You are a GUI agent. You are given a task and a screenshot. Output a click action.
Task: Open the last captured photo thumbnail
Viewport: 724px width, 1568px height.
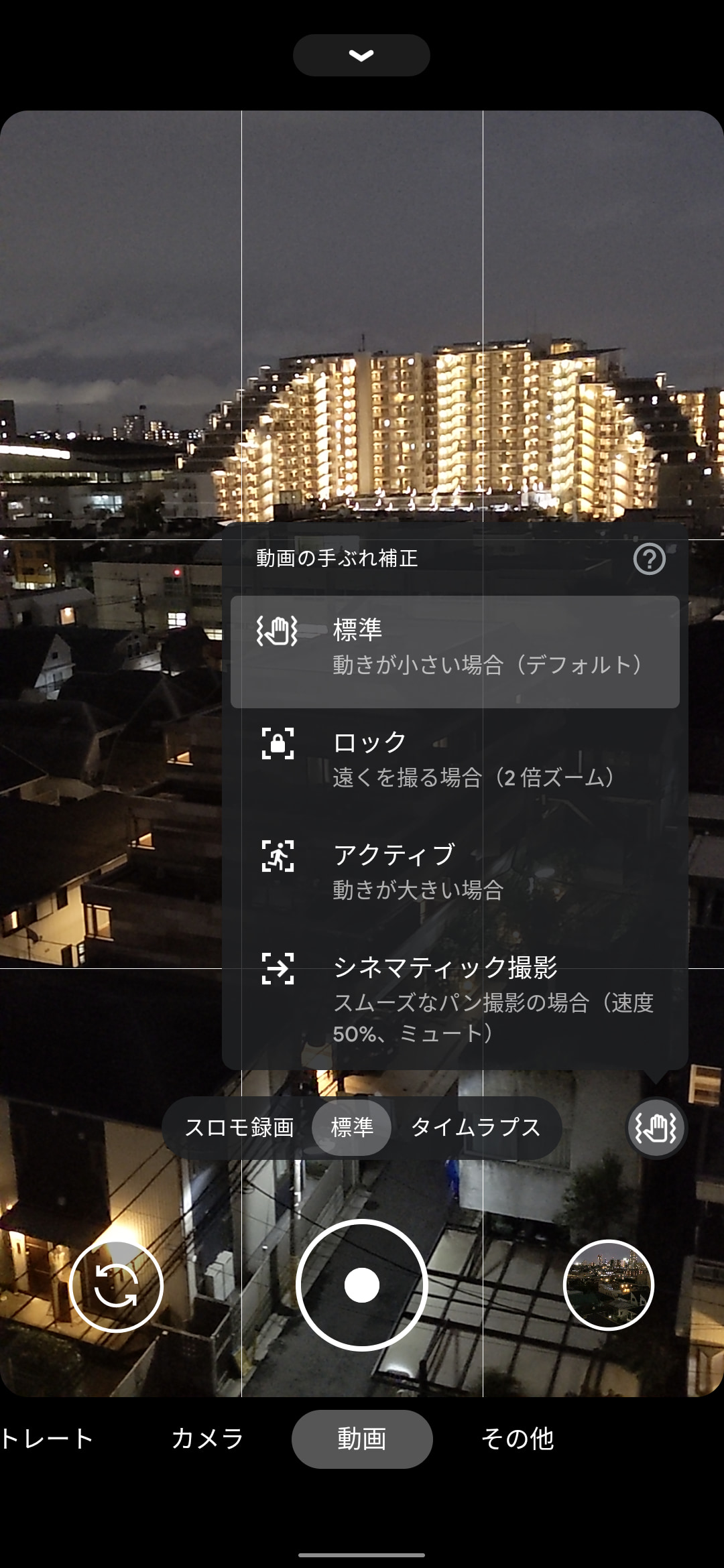(608, 1285)
